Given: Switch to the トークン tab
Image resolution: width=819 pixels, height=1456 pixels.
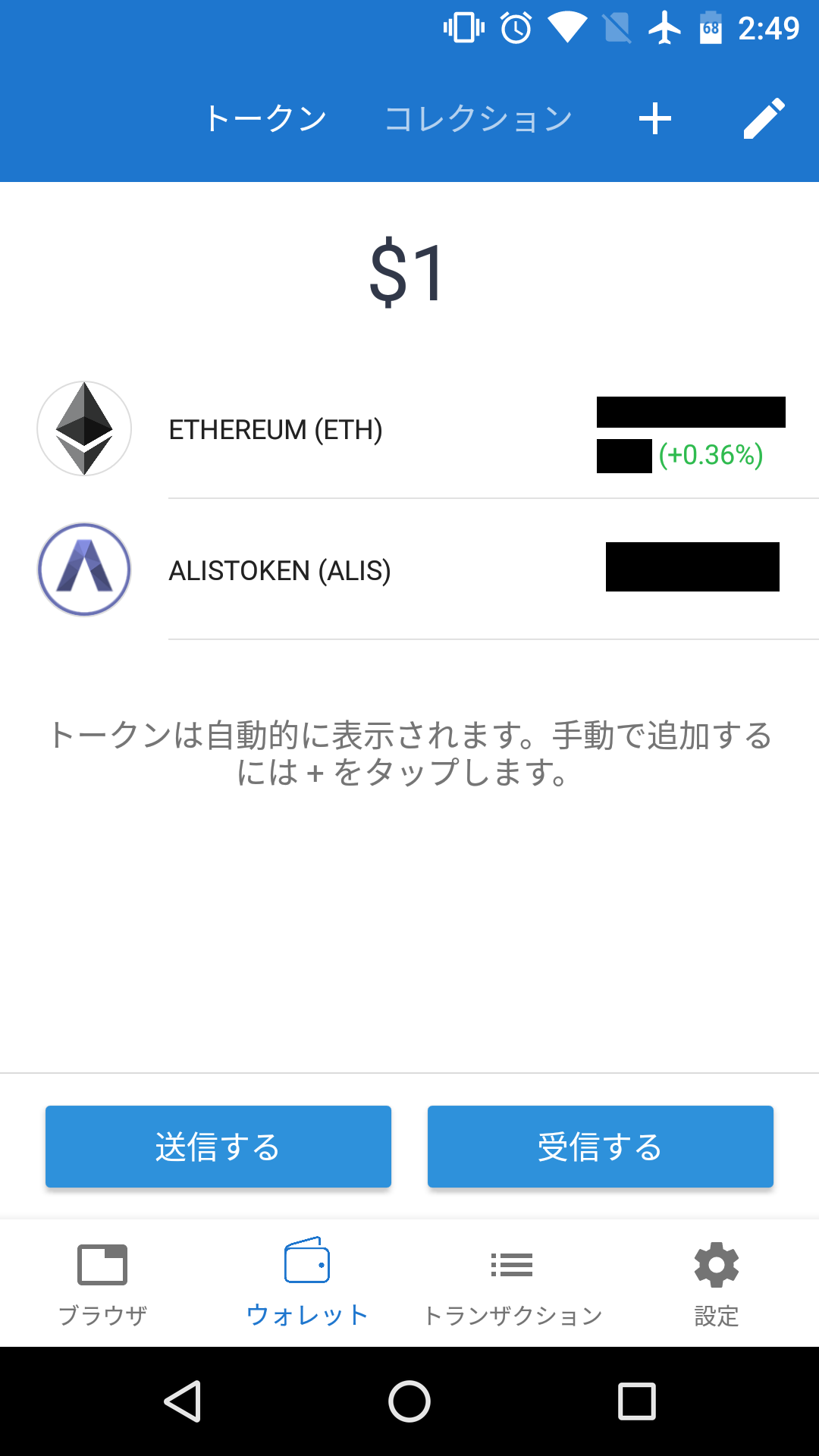Looking at the screenshot, I should pos(265,119).
